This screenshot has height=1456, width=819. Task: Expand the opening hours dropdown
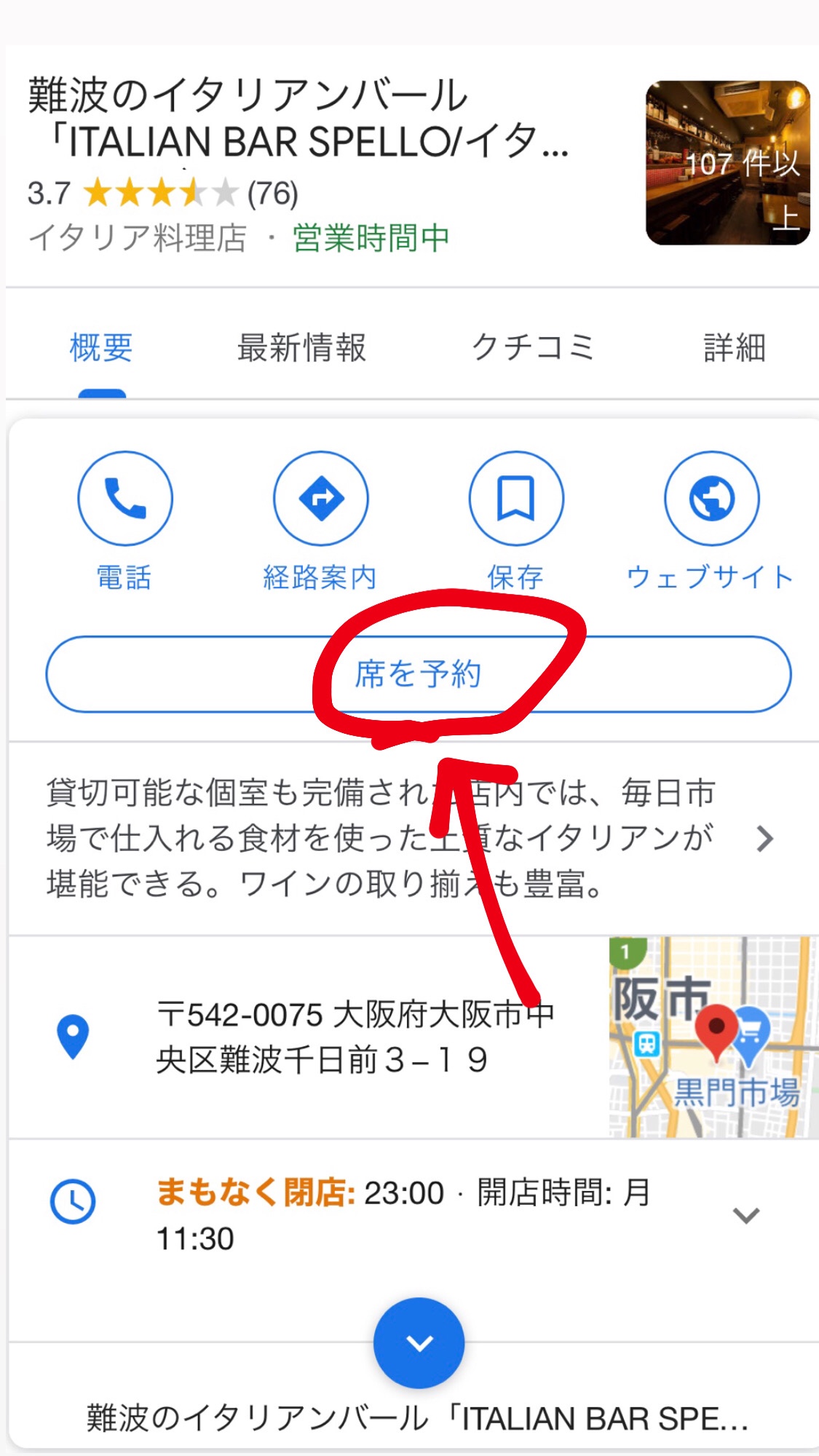pyautogui.click(x=746, y=1215)
